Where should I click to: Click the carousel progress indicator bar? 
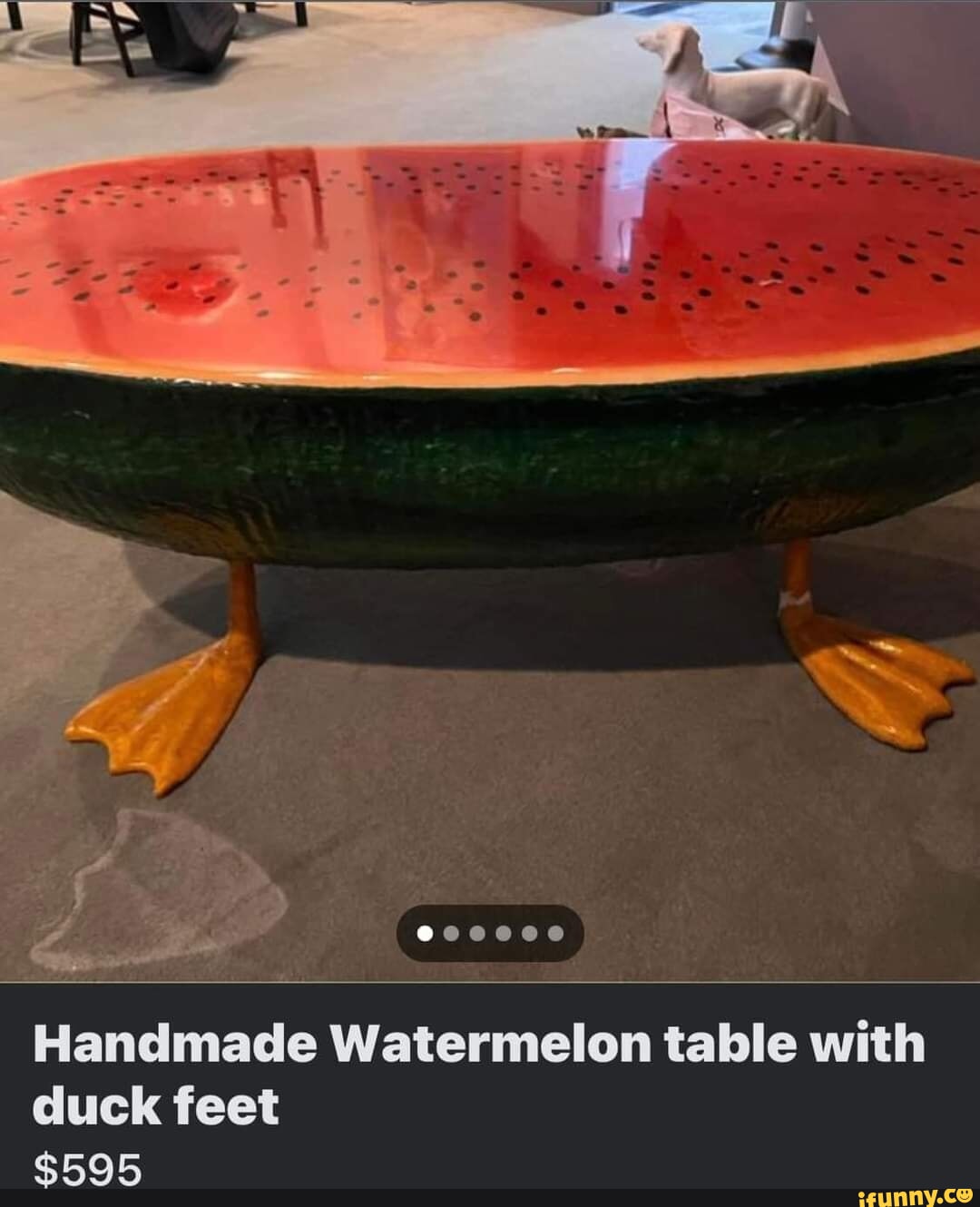click(x=490, y=934)
